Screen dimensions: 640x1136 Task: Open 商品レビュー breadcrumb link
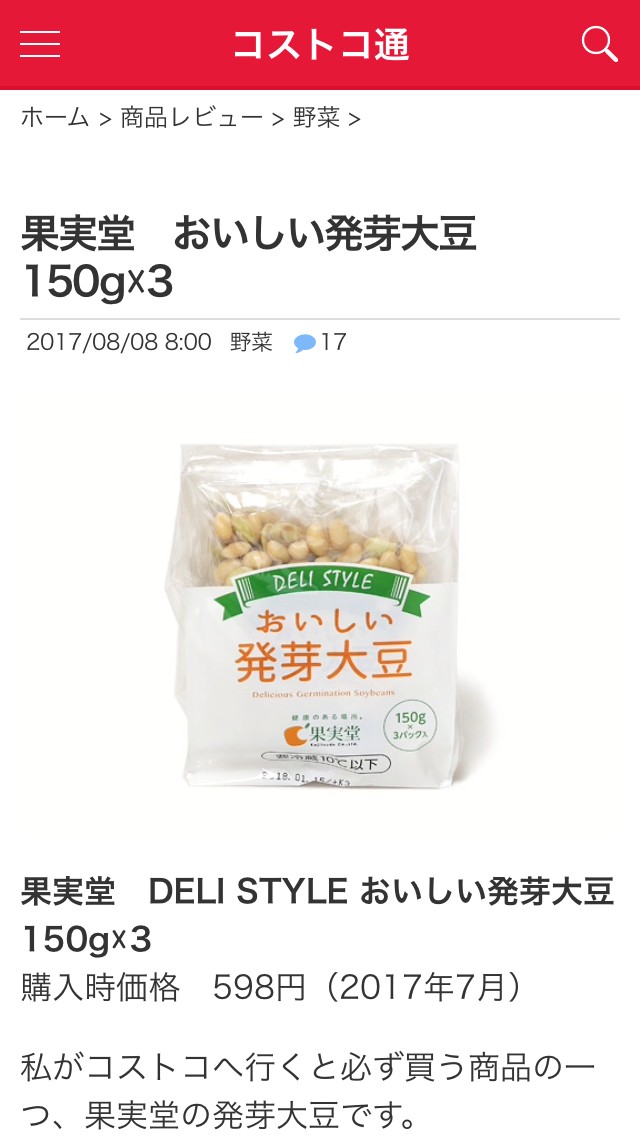[192, 118]
